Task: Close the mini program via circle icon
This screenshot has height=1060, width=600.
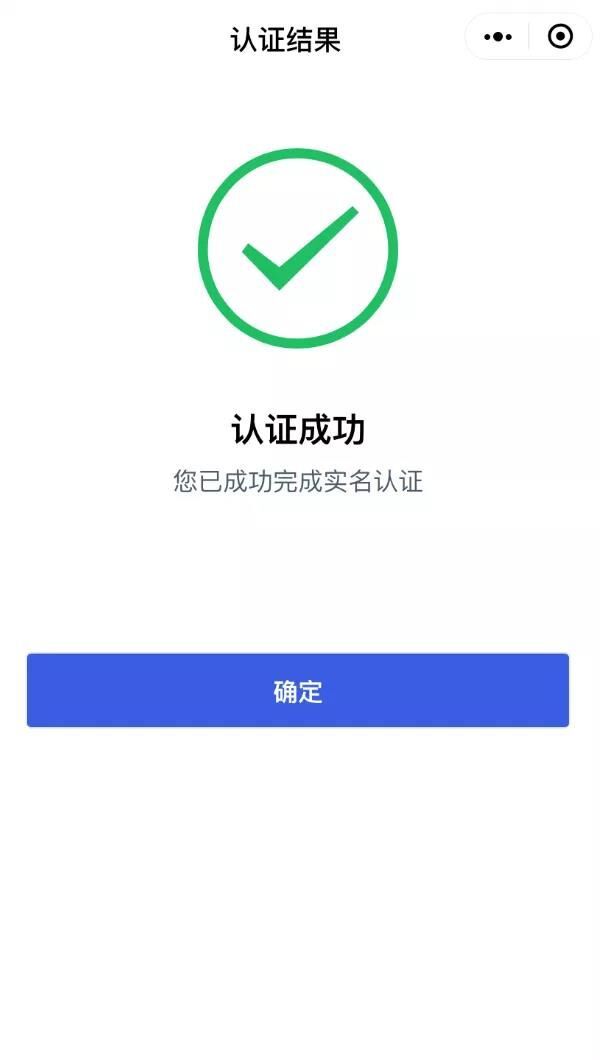Action: pyautogui.click(x=560, y=37)
